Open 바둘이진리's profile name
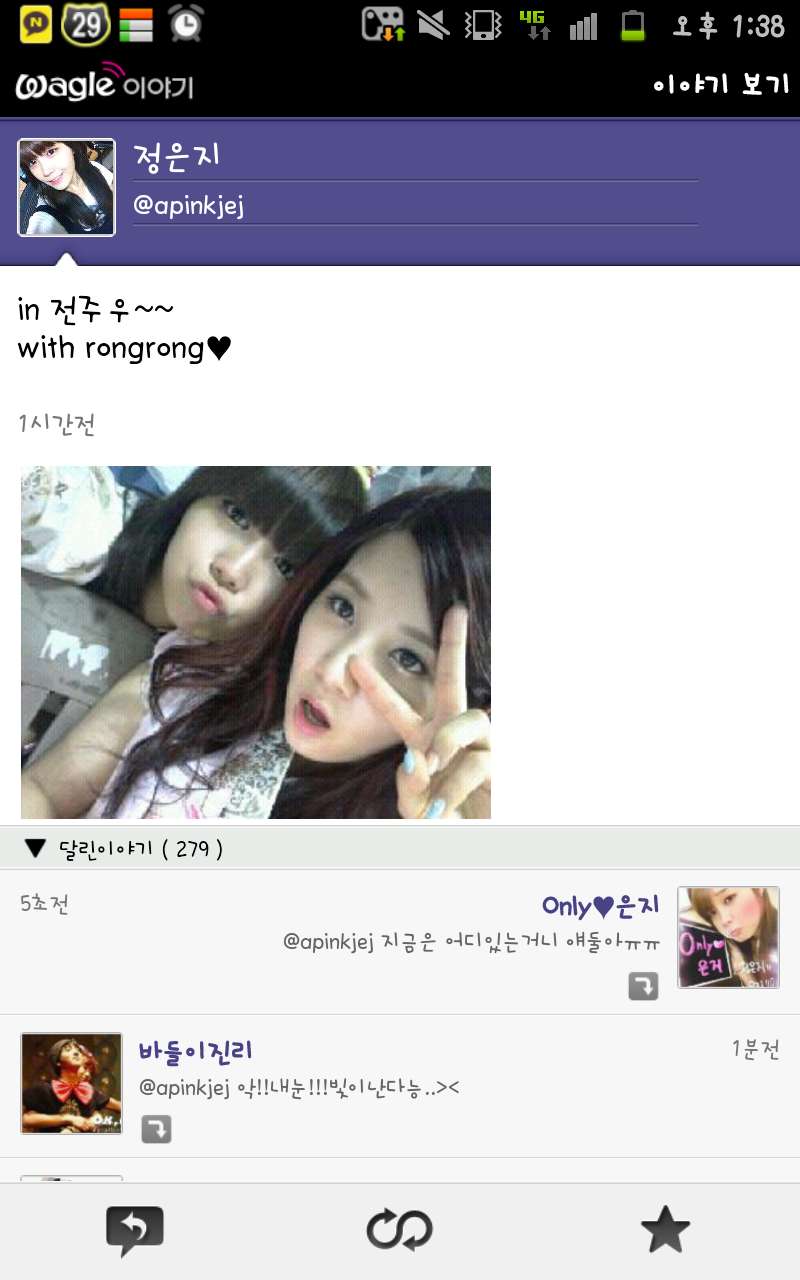 [x=195, y=1050]
